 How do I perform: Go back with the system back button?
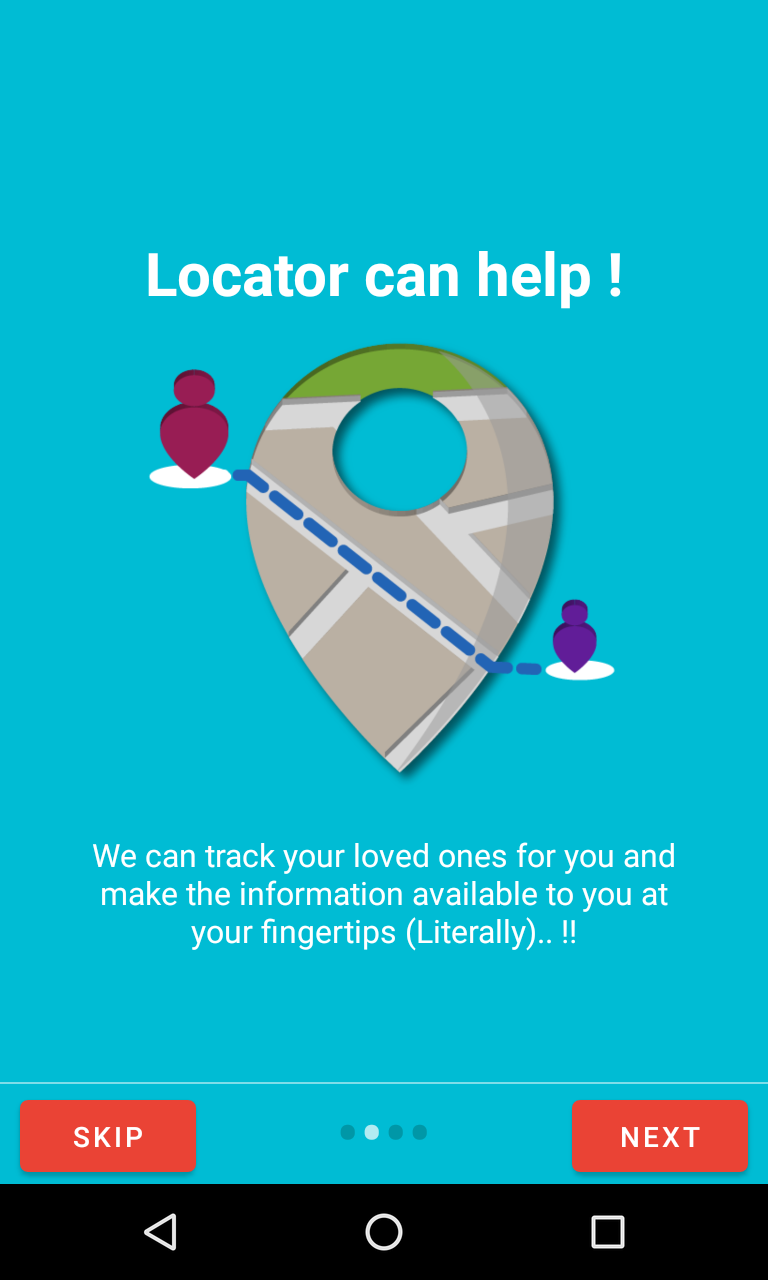(x=161, y=1232)
